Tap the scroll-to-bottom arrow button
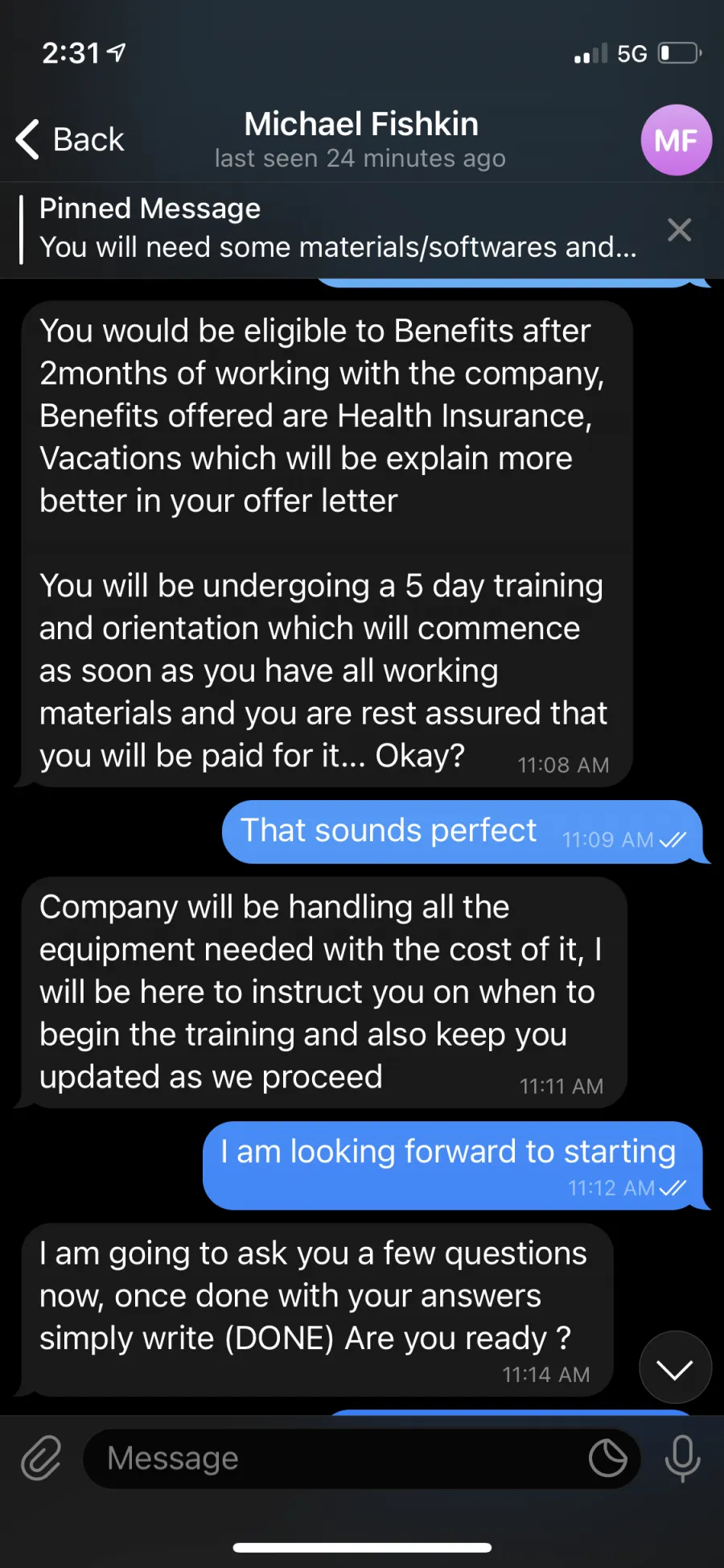724x1568 pixels. (x=675, y=1368)
